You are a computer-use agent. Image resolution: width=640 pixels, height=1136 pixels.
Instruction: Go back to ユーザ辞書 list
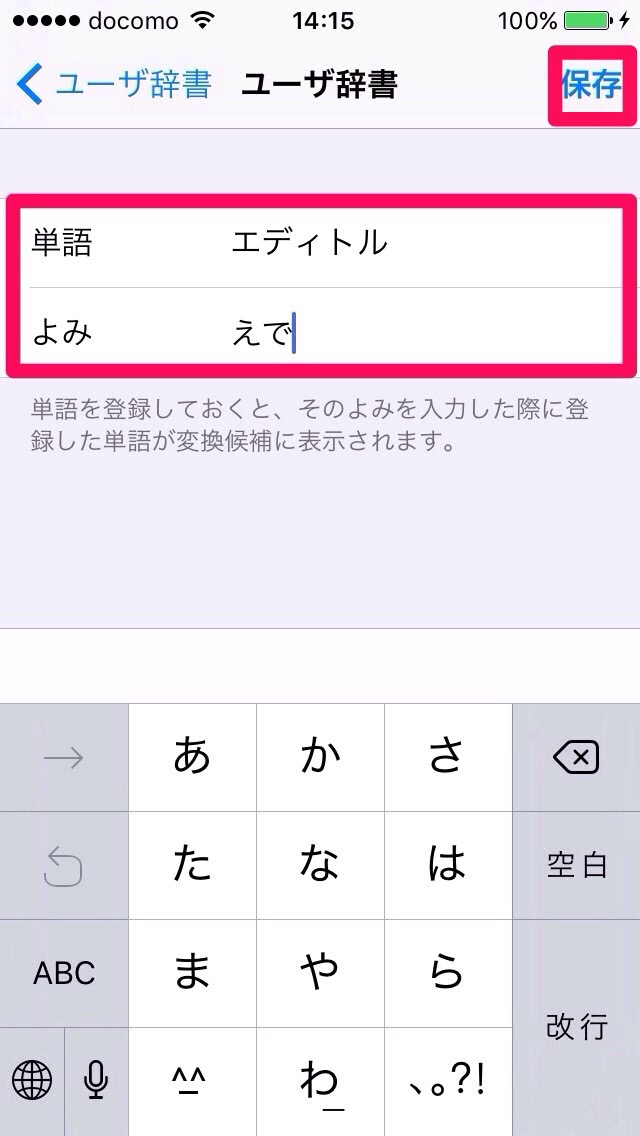click(x=112, y=85)
